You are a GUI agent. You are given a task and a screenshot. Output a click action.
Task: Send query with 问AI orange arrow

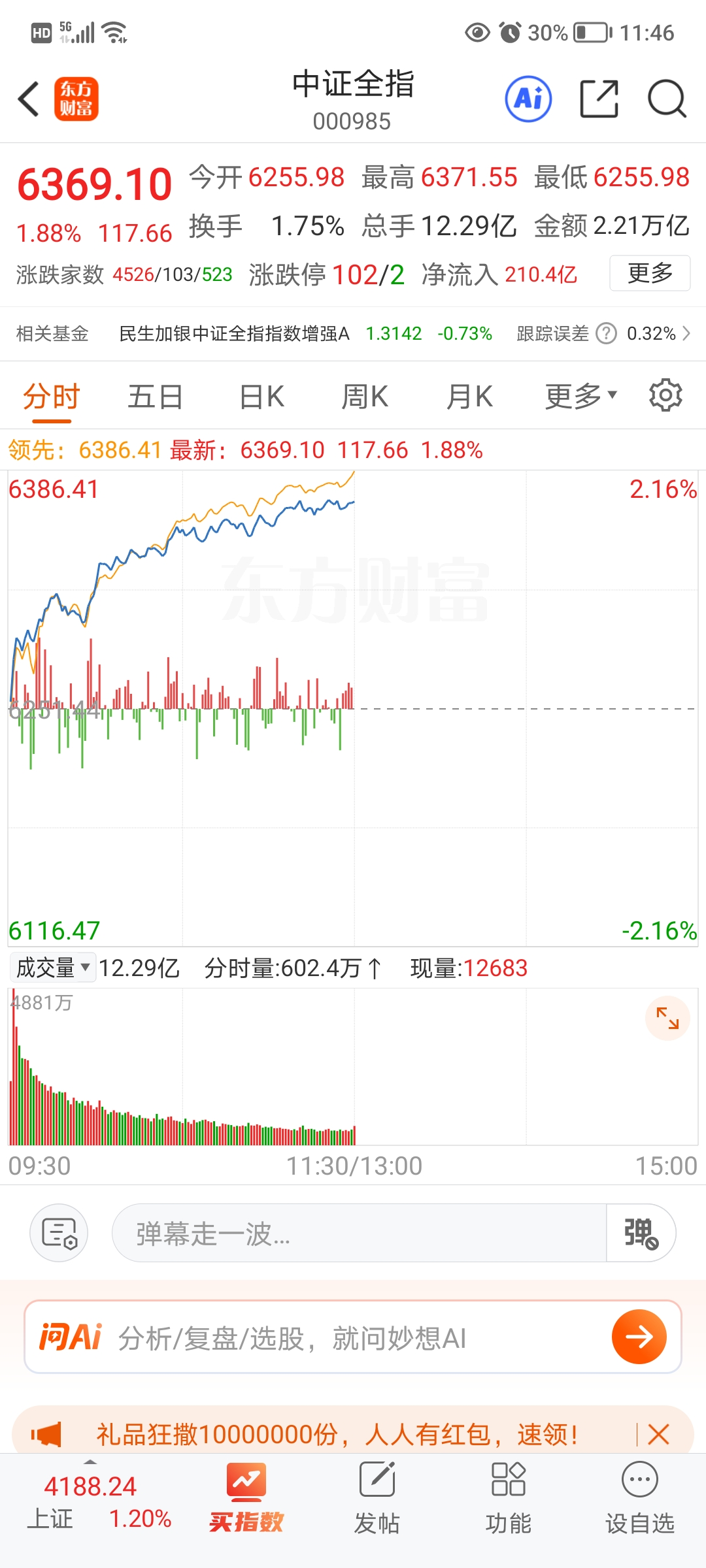click(x=639, y=1337)
